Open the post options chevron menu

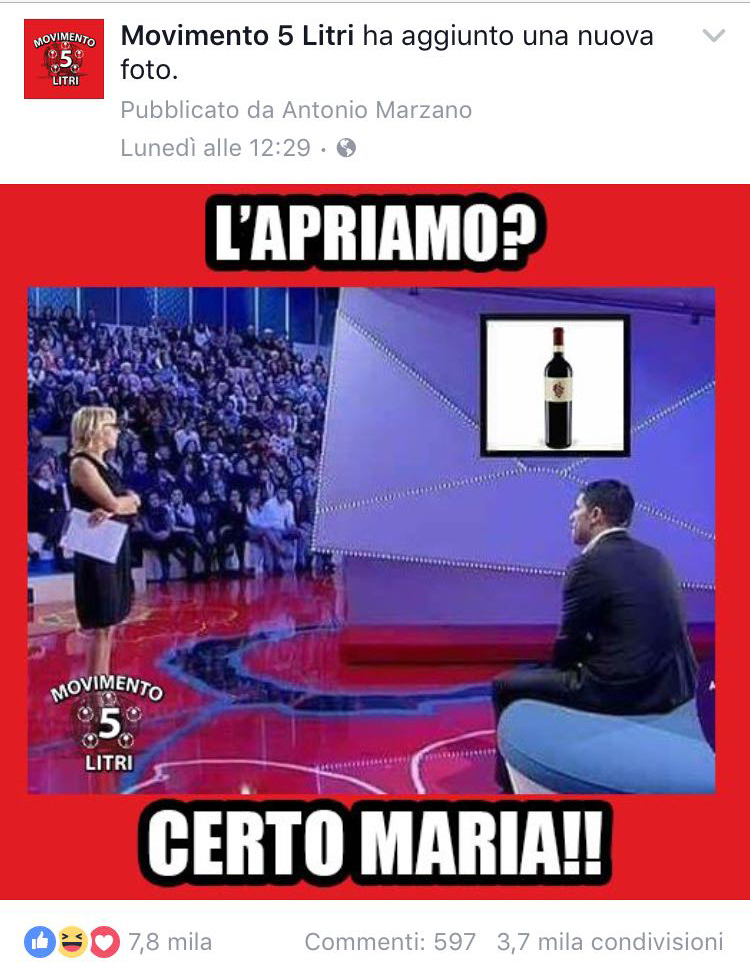click(713, 37)
